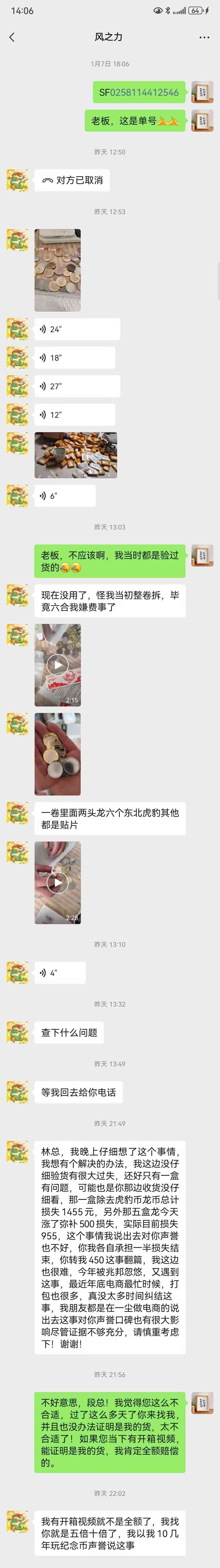Play the 24-second voice message
This screenshot has width=220, height=1568.
(77, 329)
